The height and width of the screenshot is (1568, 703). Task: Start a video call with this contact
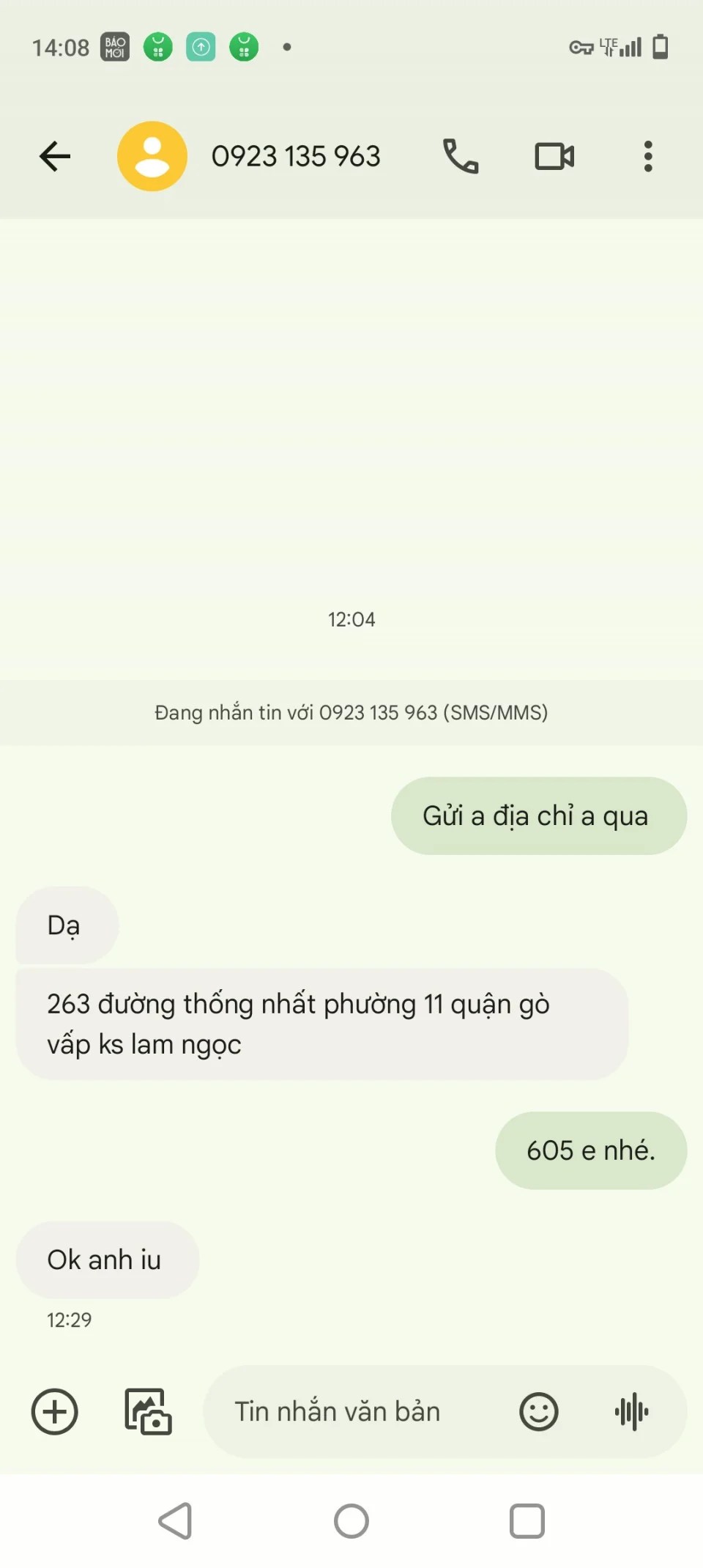click(554, 156)
